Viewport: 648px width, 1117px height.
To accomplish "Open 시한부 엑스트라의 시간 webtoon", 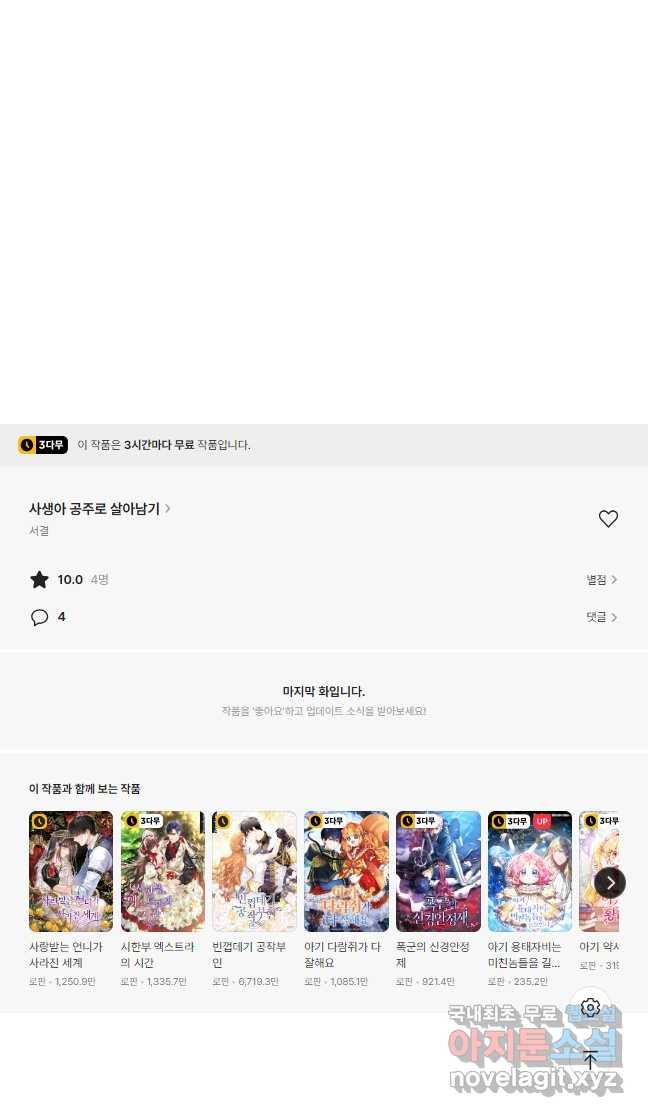I will (x=162, y=872).
